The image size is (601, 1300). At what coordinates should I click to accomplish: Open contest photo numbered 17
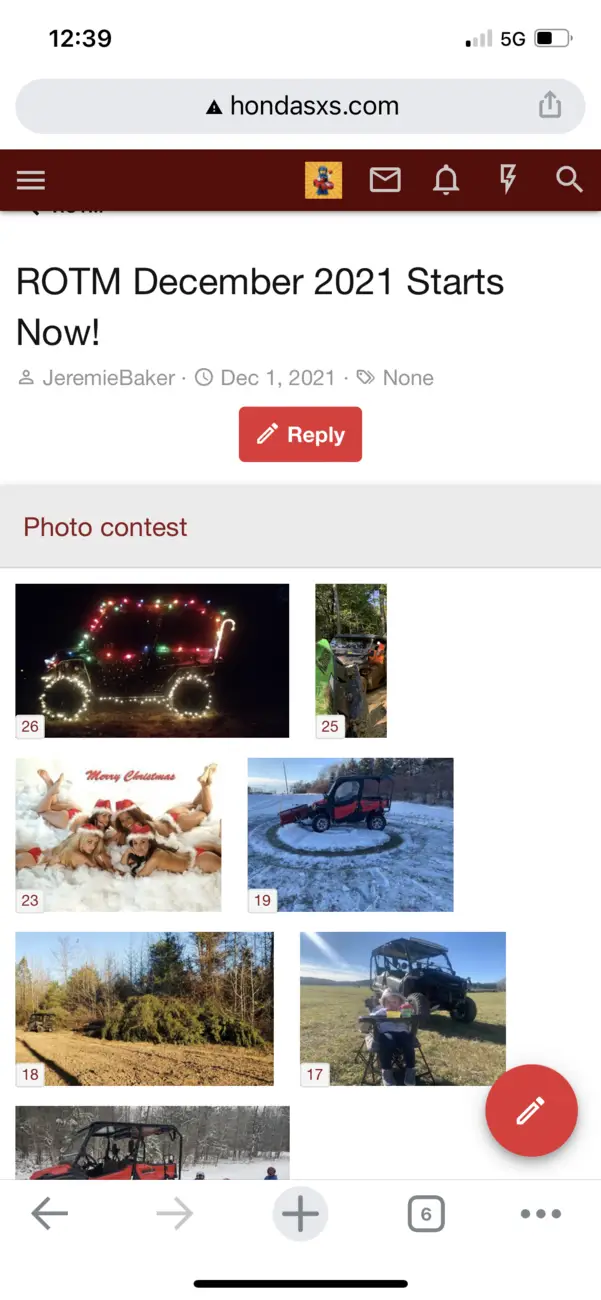point(403,1009)
